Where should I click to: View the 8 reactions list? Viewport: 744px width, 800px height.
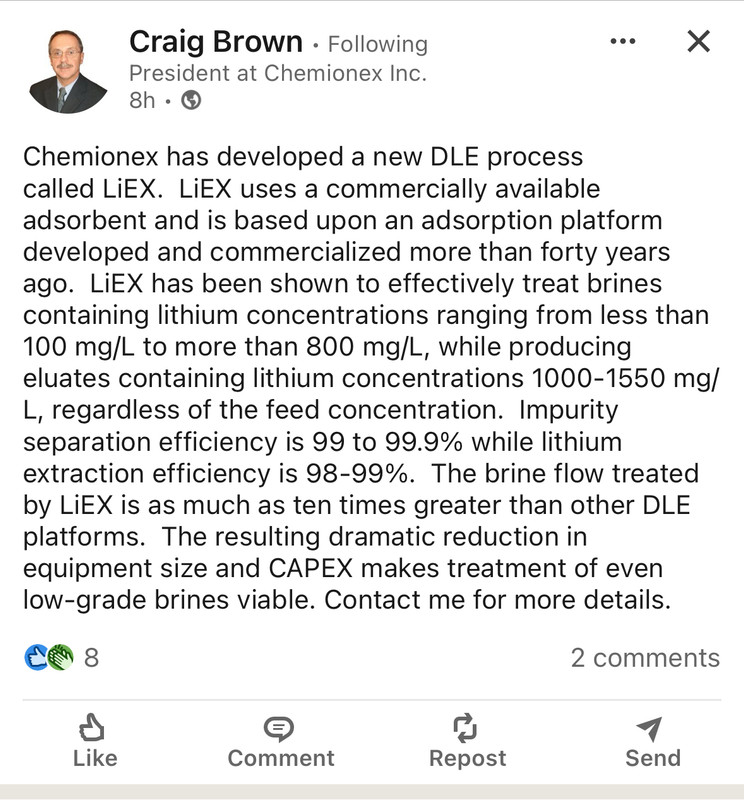click(62, 658)
